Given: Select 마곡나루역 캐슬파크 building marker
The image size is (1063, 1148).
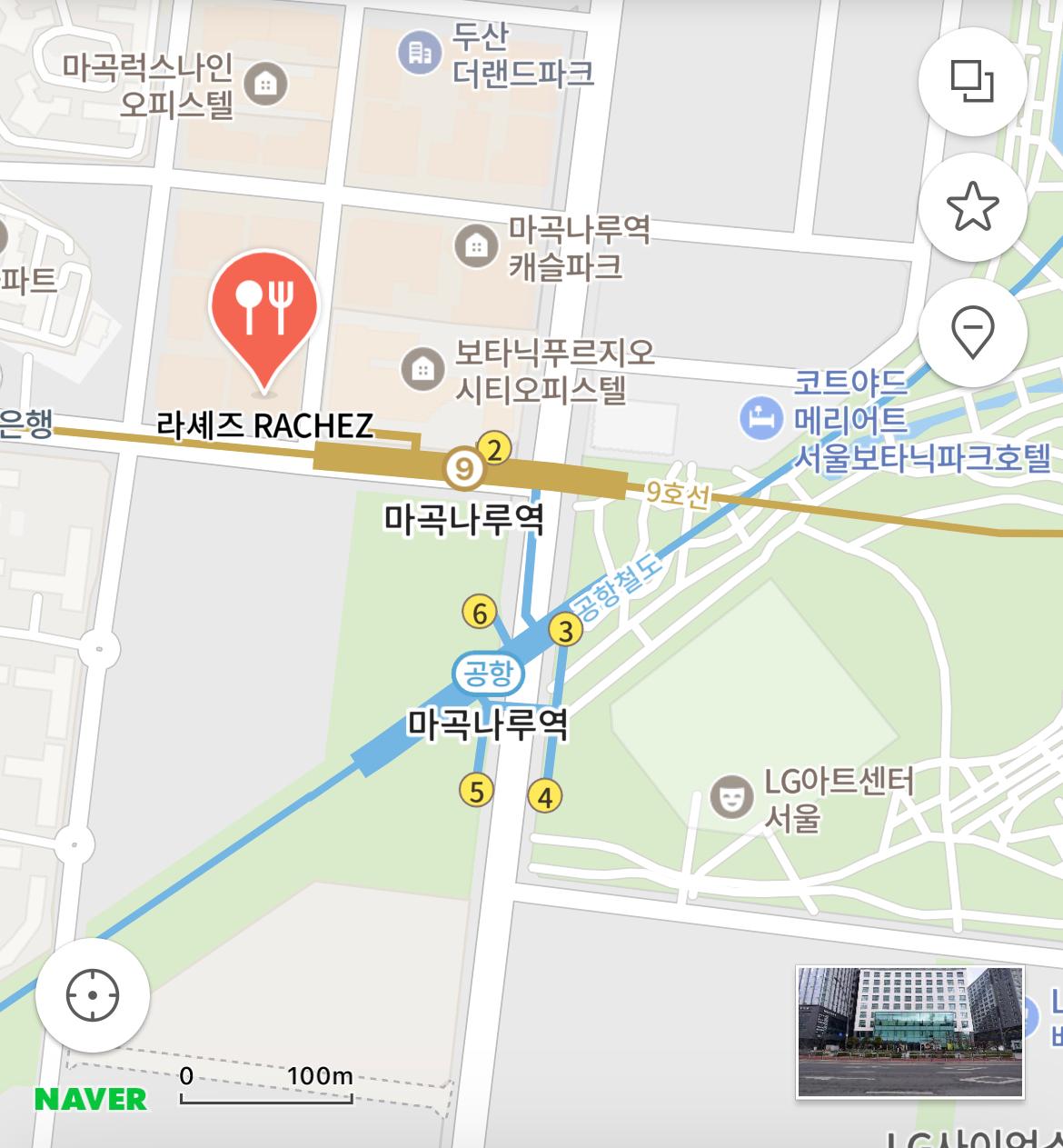Looking at the screenshot, I should [x=475, y=246].
